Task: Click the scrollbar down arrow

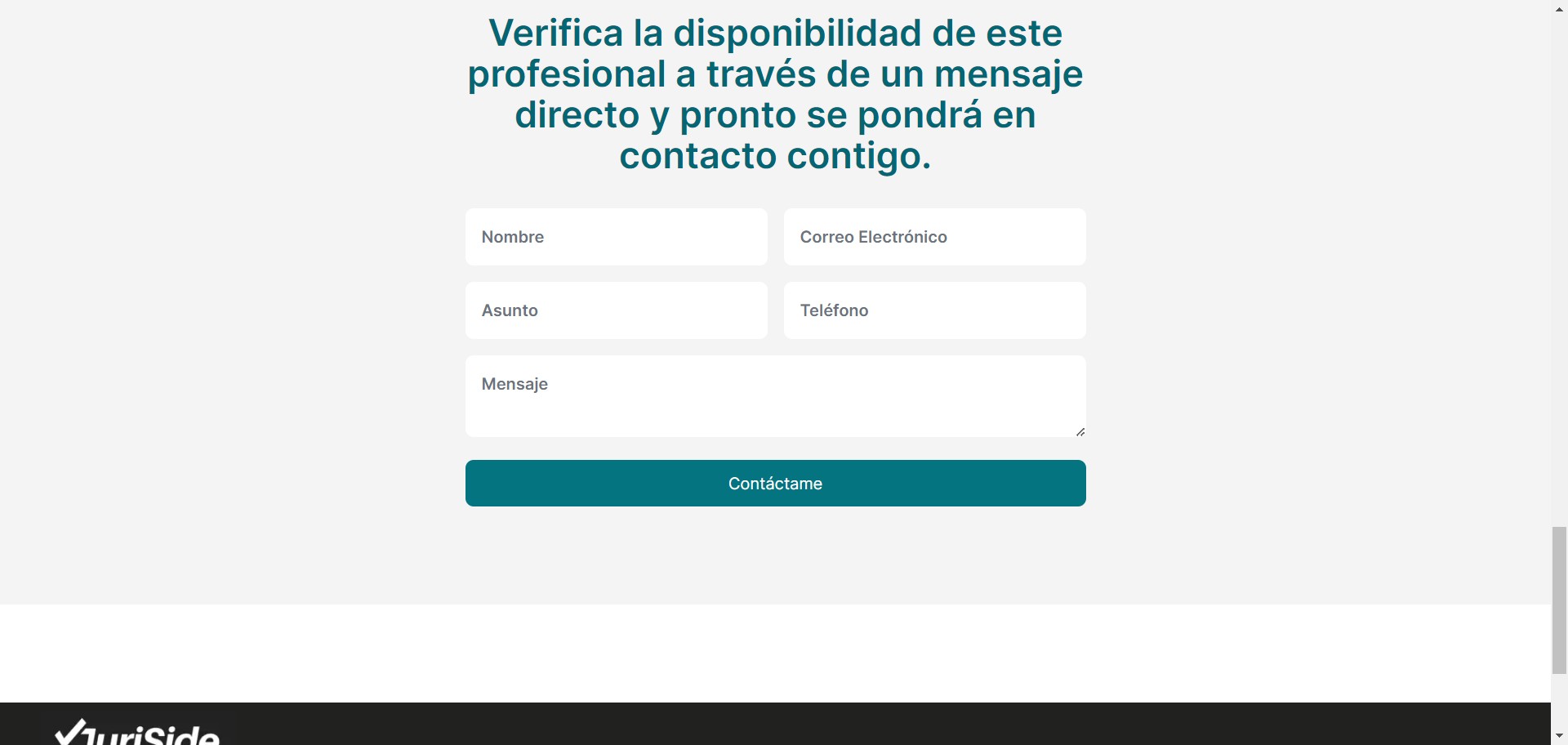Action: pyautogui.click(x=1559, y=737)
